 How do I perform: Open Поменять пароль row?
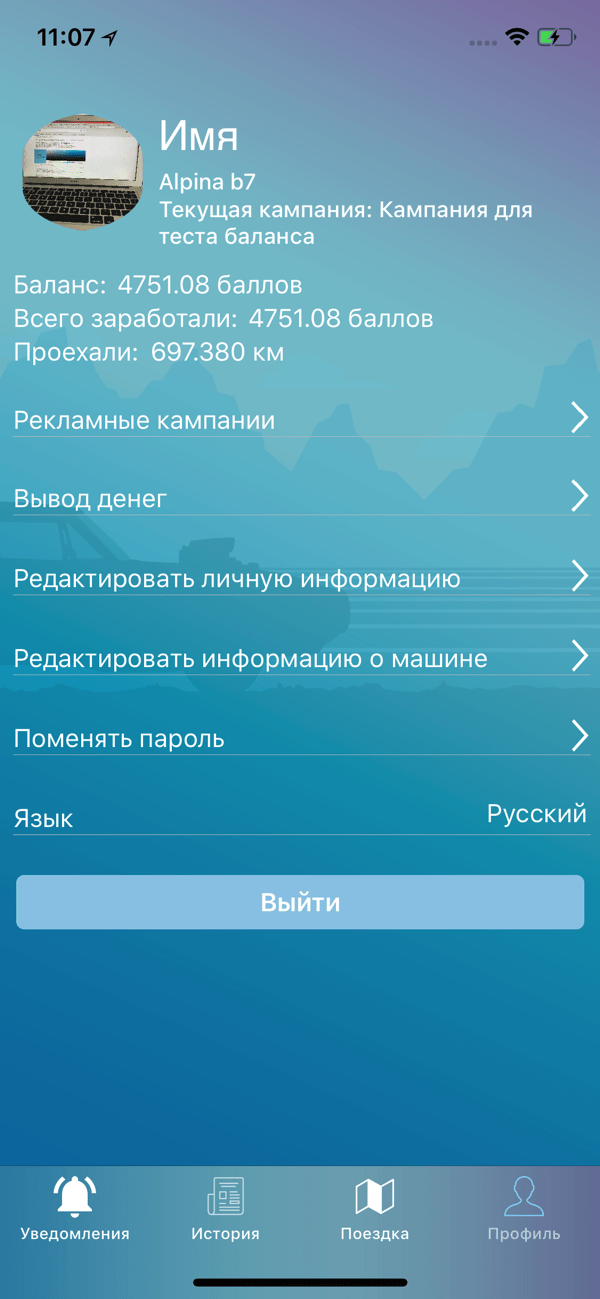[x=300, y=737]
